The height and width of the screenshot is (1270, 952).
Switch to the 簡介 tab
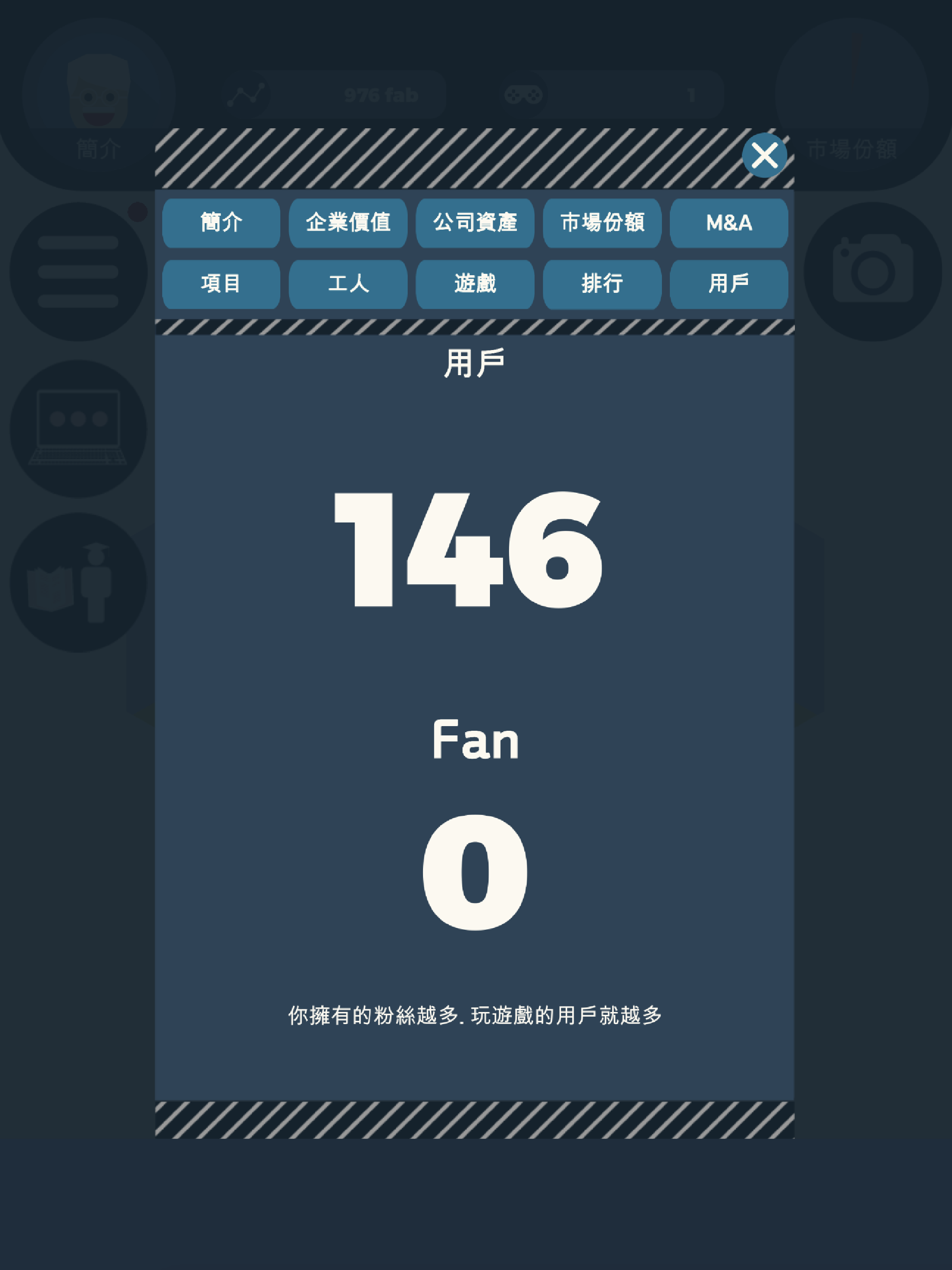(221, 223)
